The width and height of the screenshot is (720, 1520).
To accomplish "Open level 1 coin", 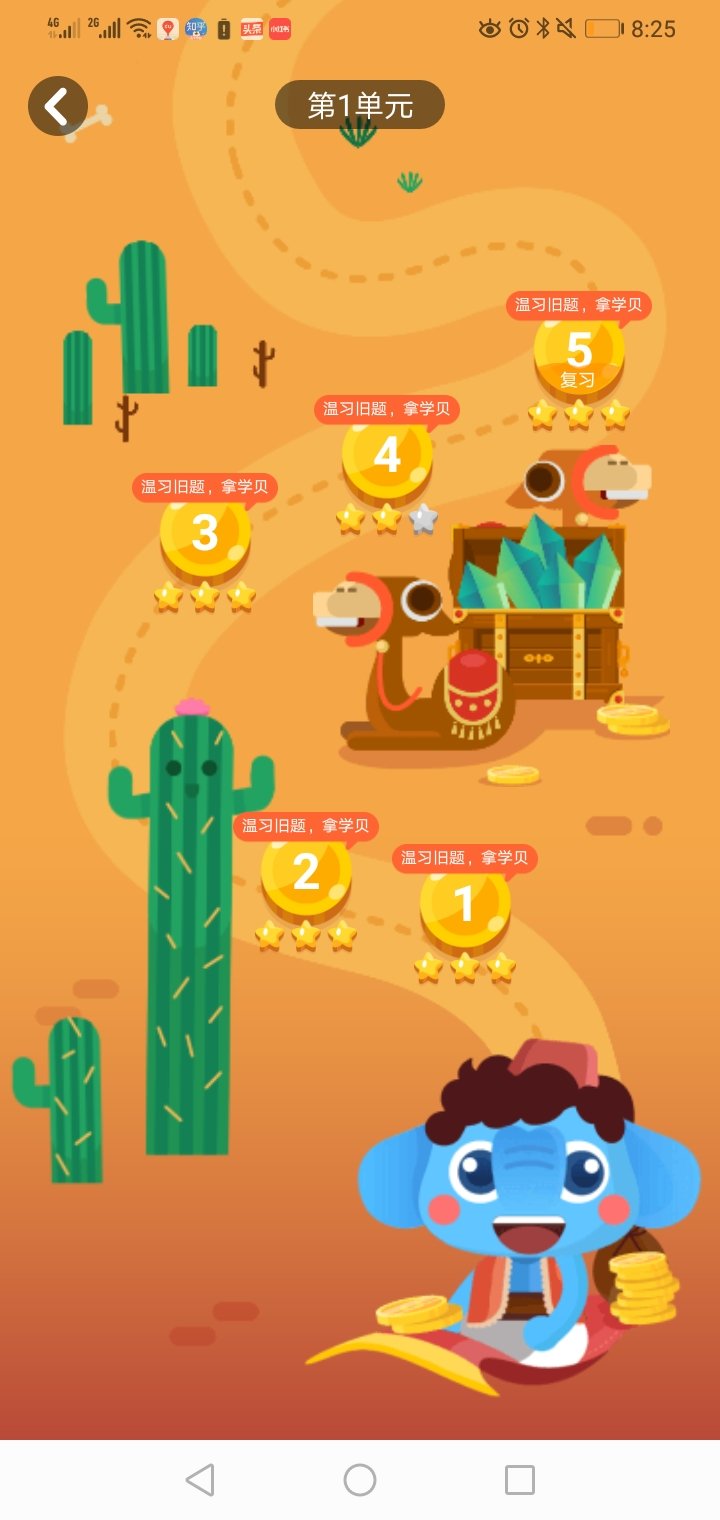I will [465, 905].
